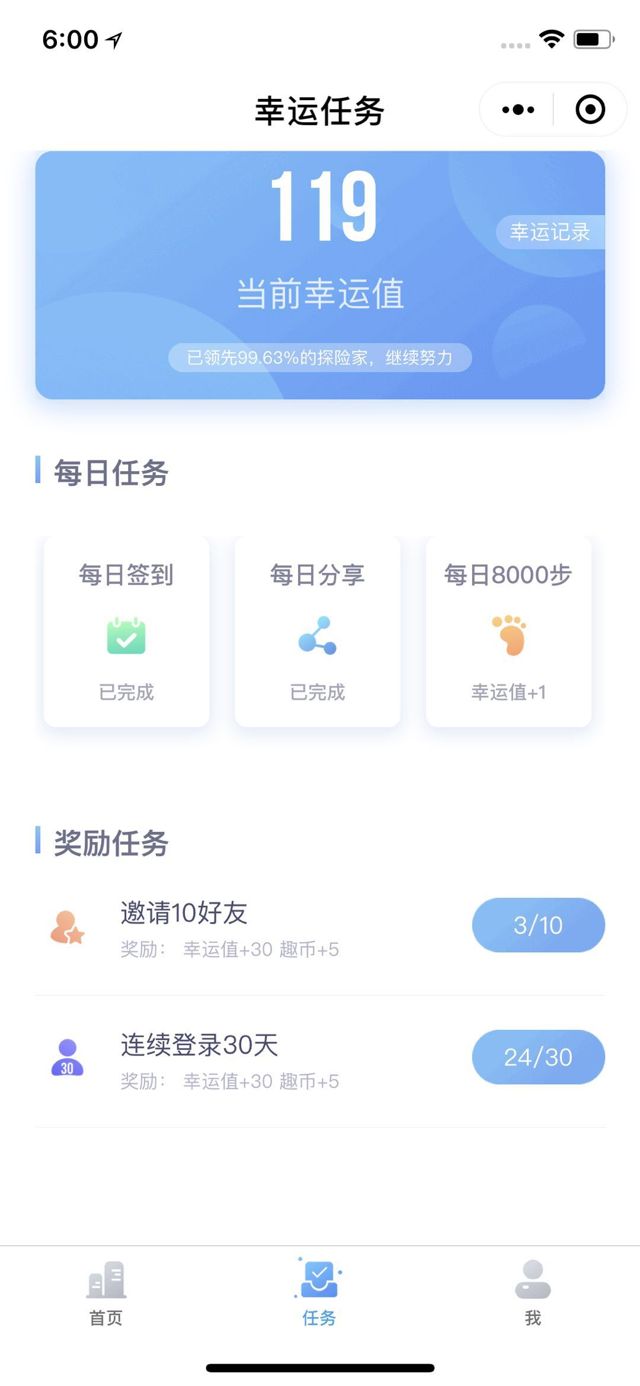Select the 任务 tab
This screenshot has height=1386, width=640.
319,1293
